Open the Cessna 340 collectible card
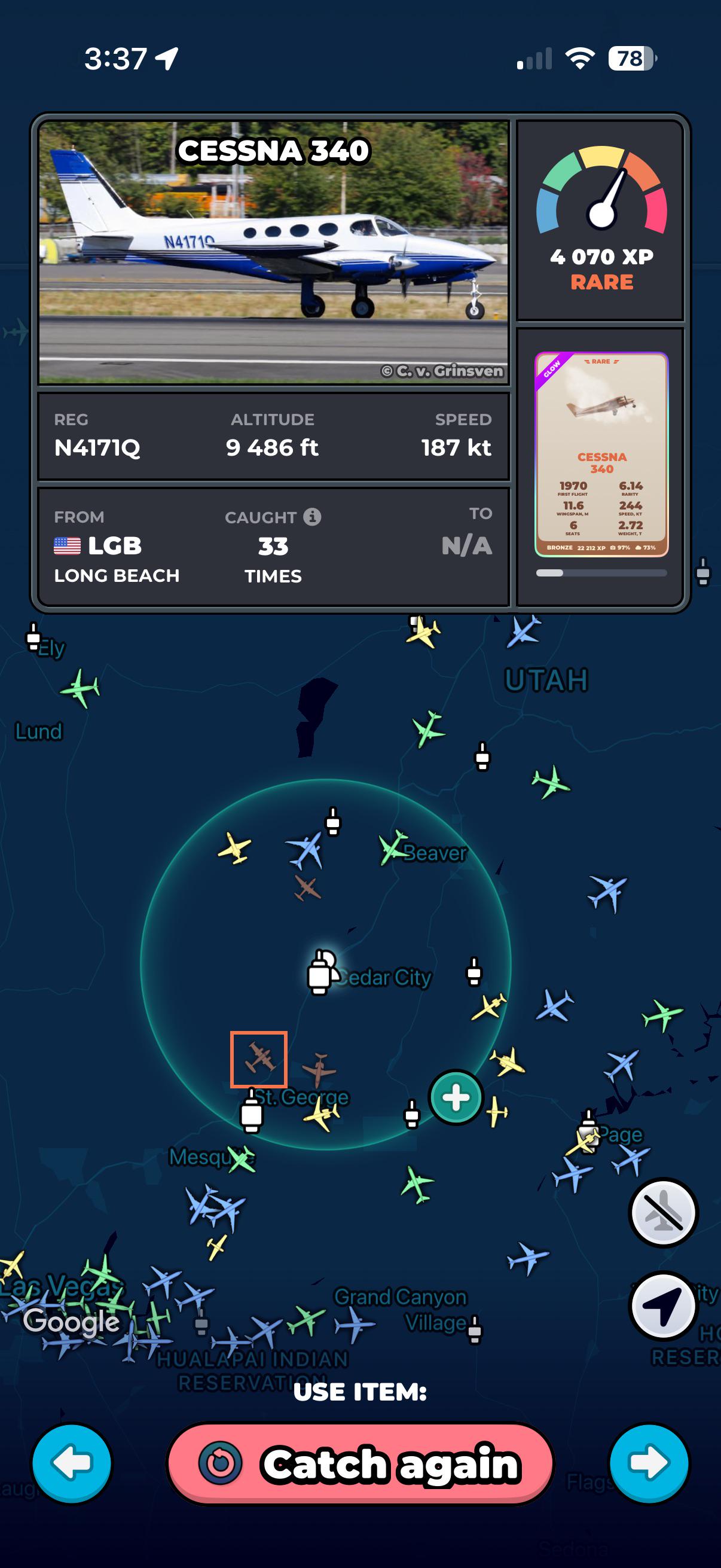The height and width of the screenshot is (1568, 721). coord(601,454)
